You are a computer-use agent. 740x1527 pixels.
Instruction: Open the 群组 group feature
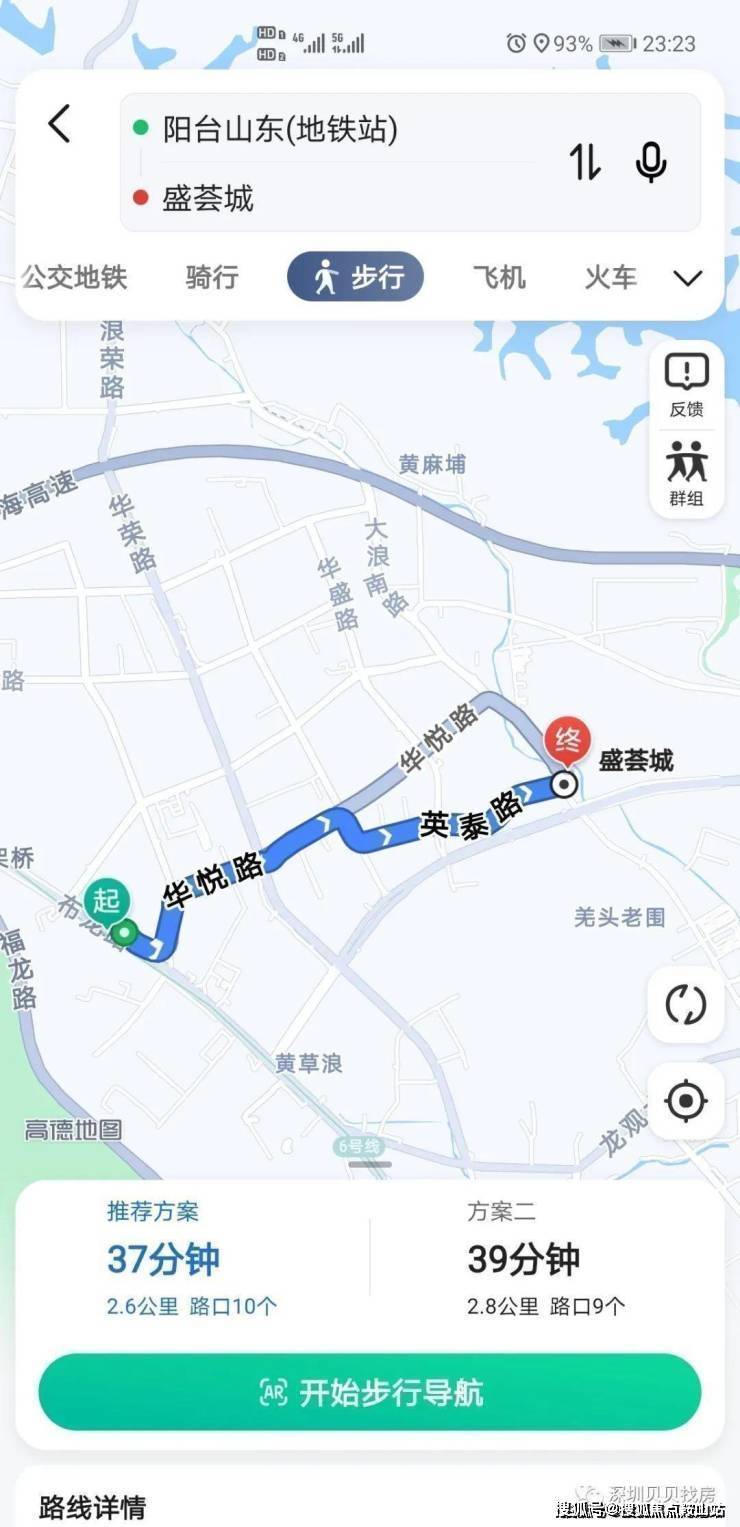click(x=686, y=474)
